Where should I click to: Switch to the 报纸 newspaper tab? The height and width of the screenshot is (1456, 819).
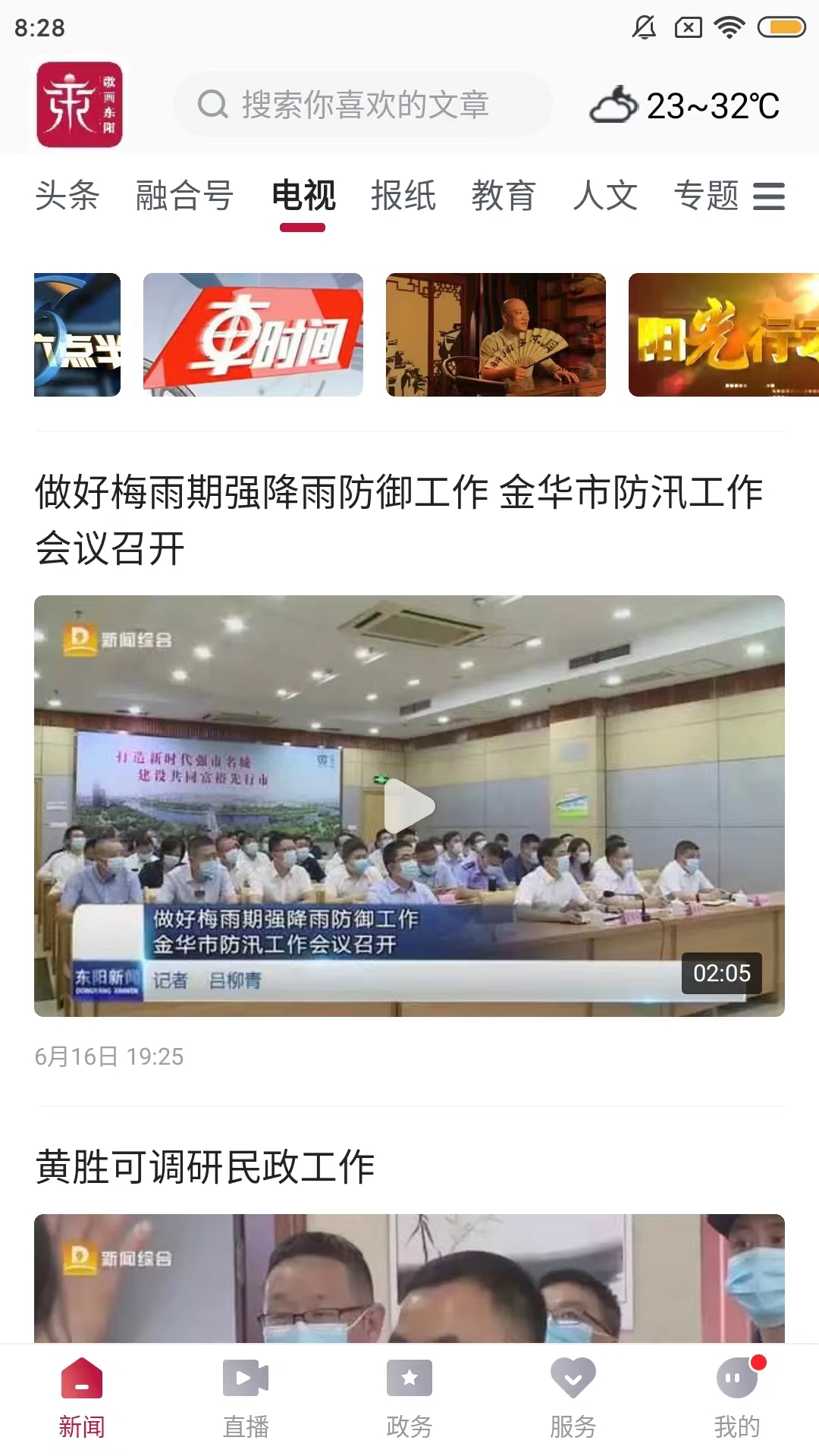404,196
